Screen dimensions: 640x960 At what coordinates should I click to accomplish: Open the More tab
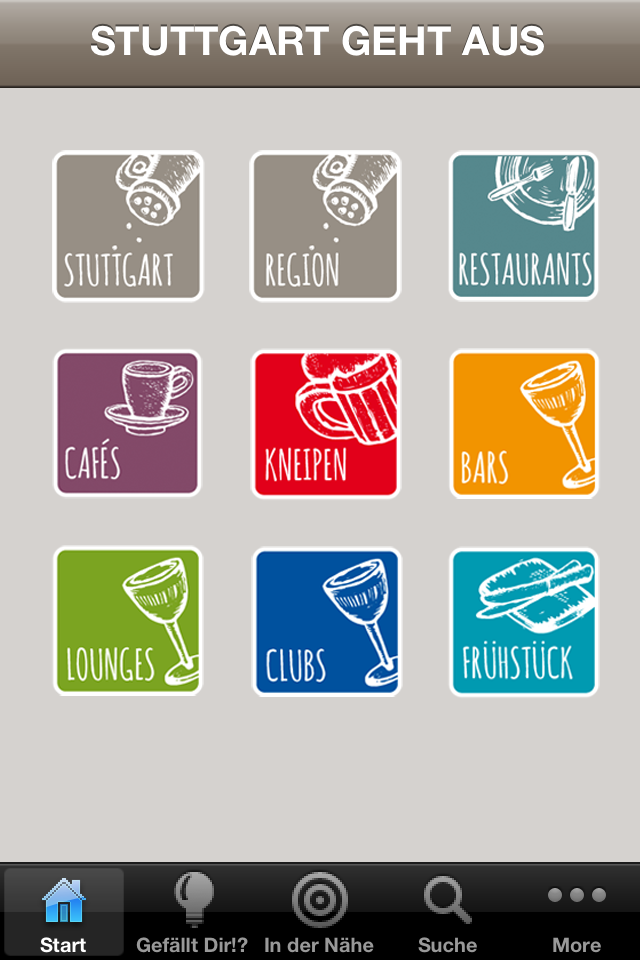tap(576, 912)
